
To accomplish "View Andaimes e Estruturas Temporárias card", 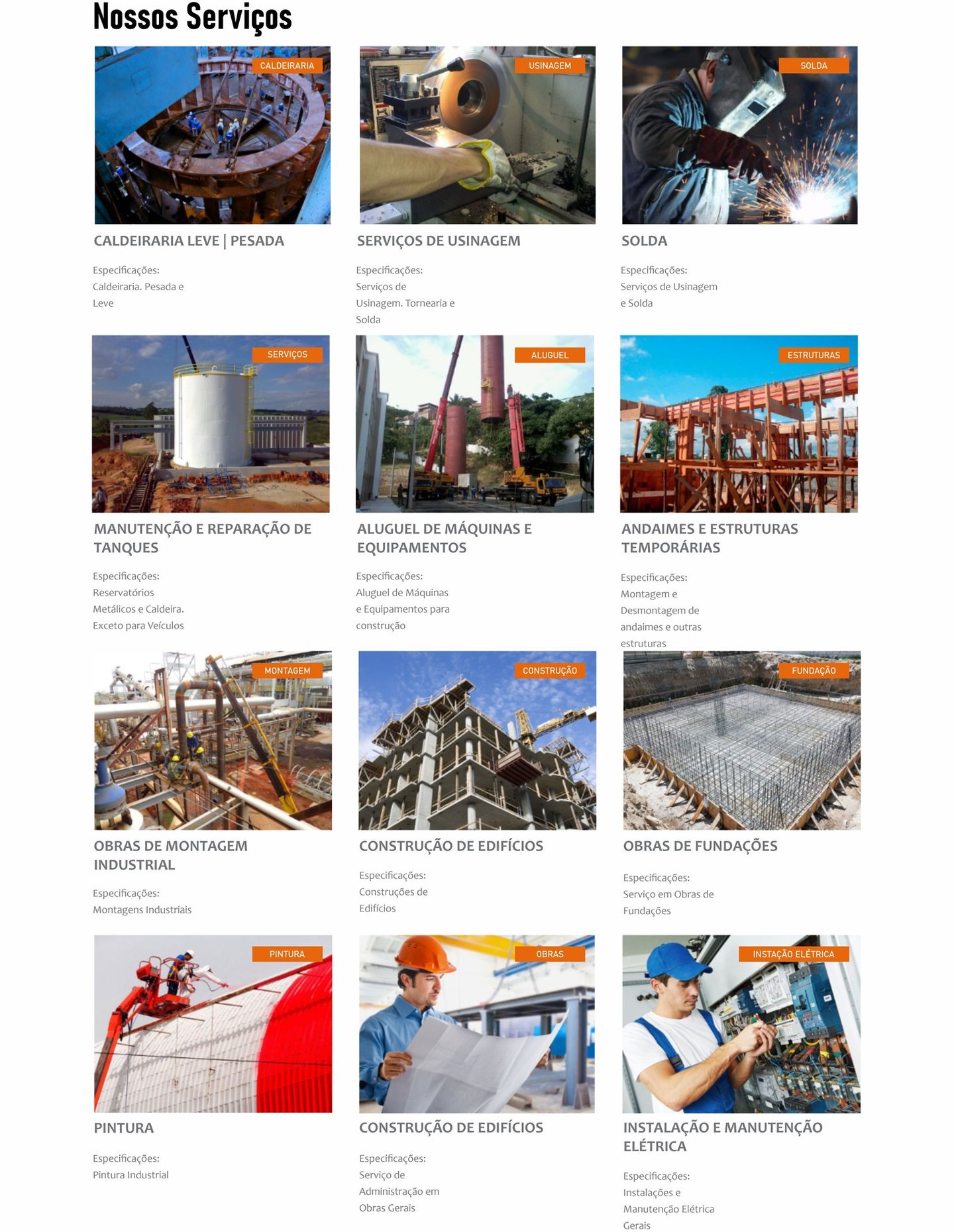I will pyautogui.click(x=739, y=424).
